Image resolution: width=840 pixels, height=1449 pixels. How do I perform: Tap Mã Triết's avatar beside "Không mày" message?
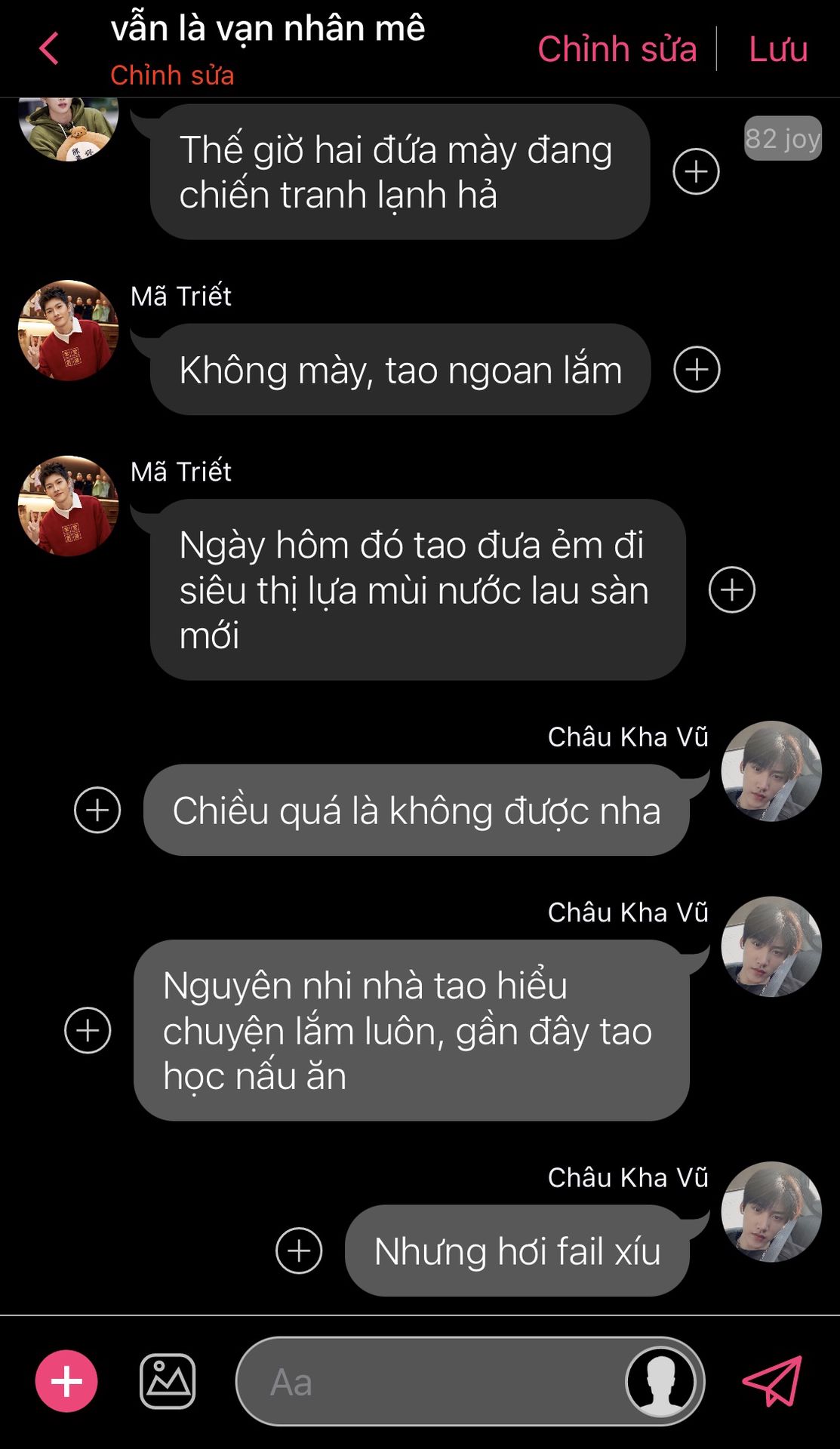68,331
